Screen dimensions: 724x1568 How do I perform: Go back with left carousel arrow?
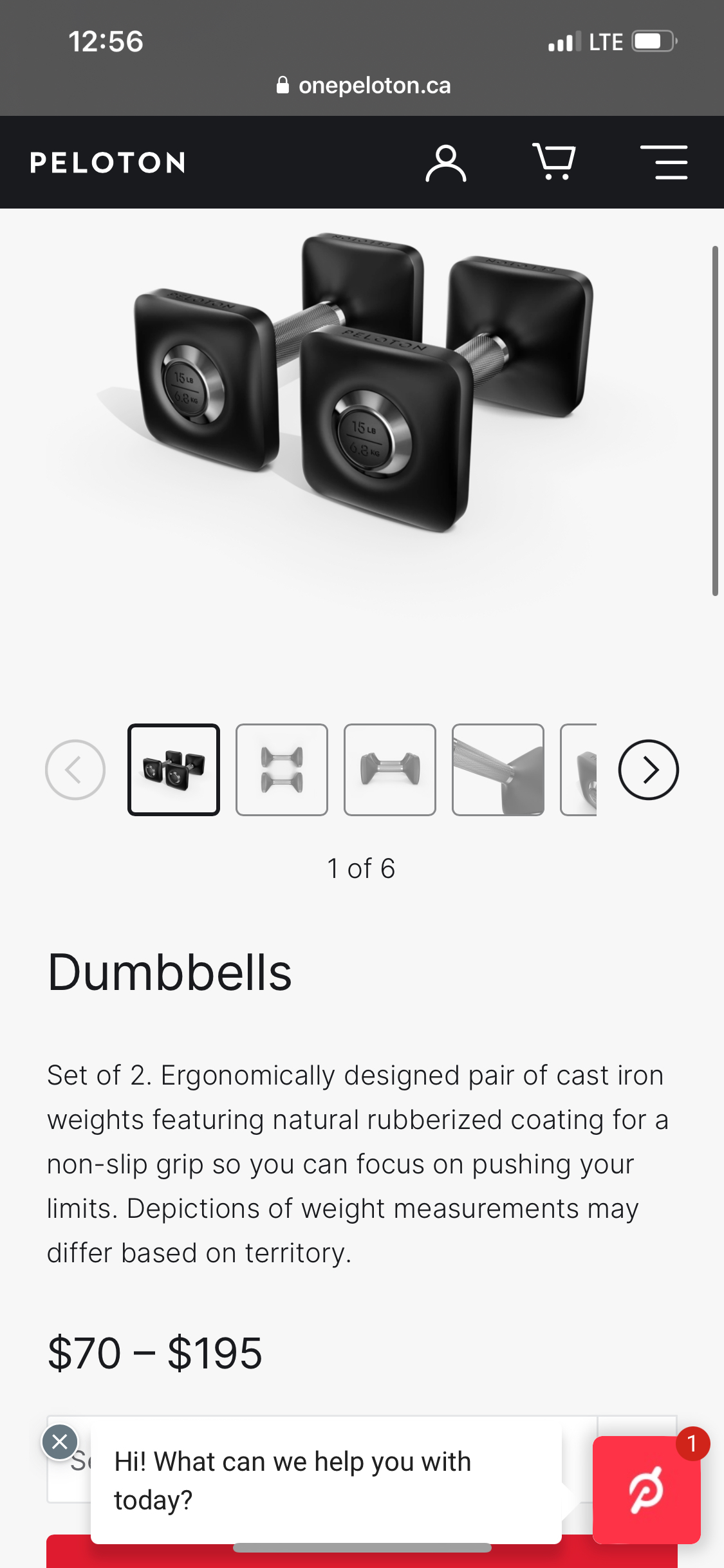pyautogui.click(x=75, y=770)
